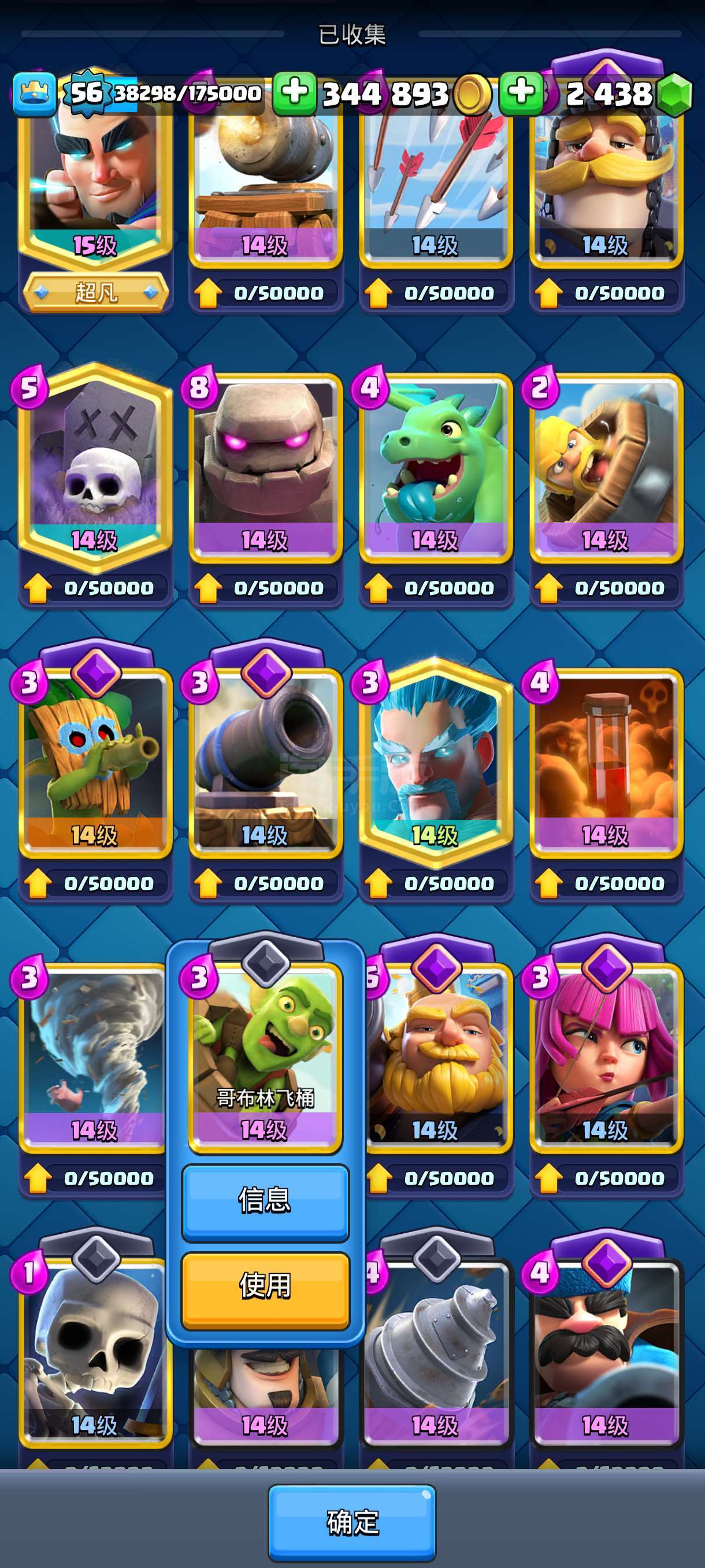705x1568 pixels.
Task: Add gems with the green plus
Action: pos(521,93)
